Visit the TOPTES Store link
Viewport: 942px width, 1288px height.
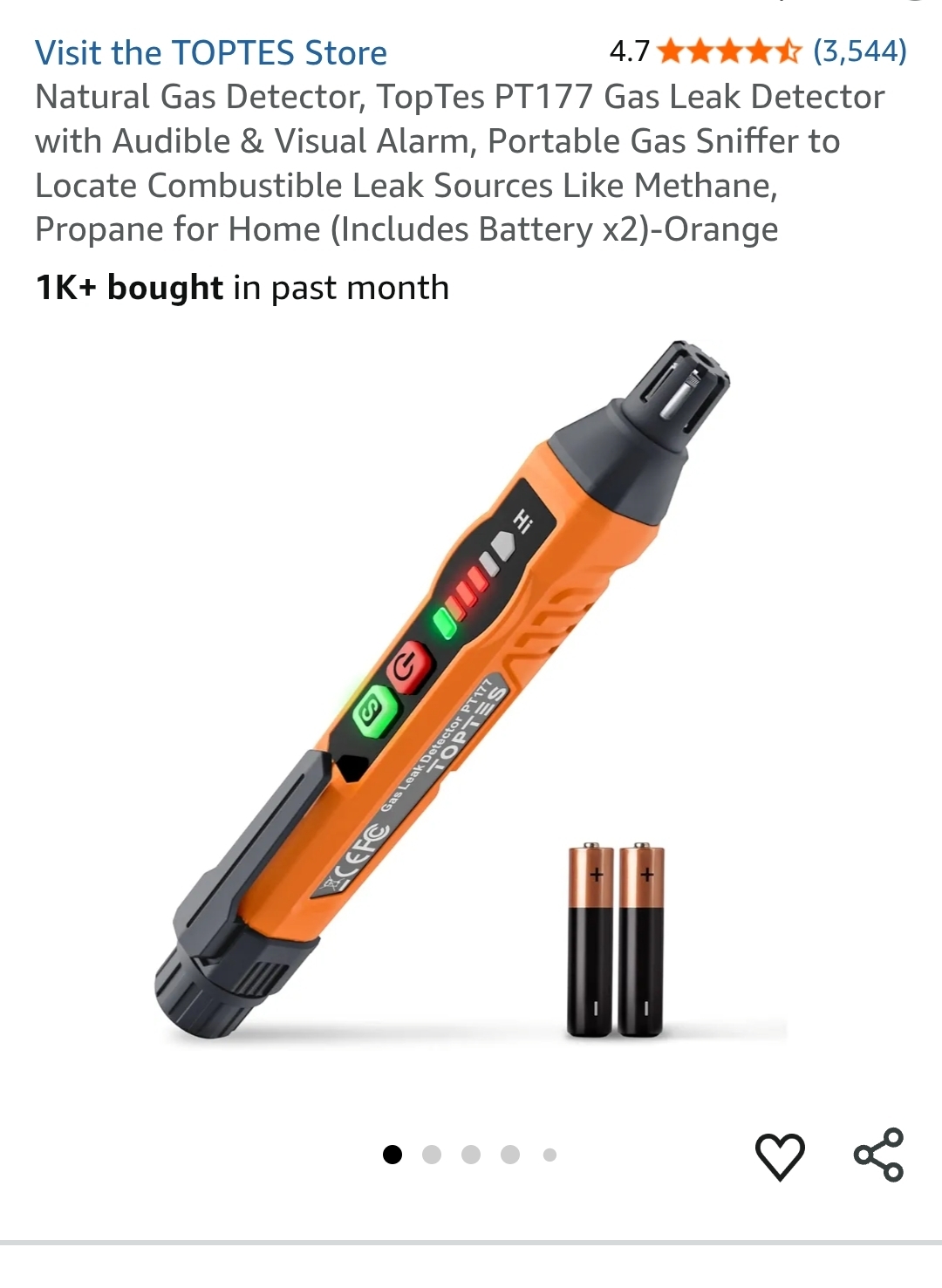coord(210,53)
